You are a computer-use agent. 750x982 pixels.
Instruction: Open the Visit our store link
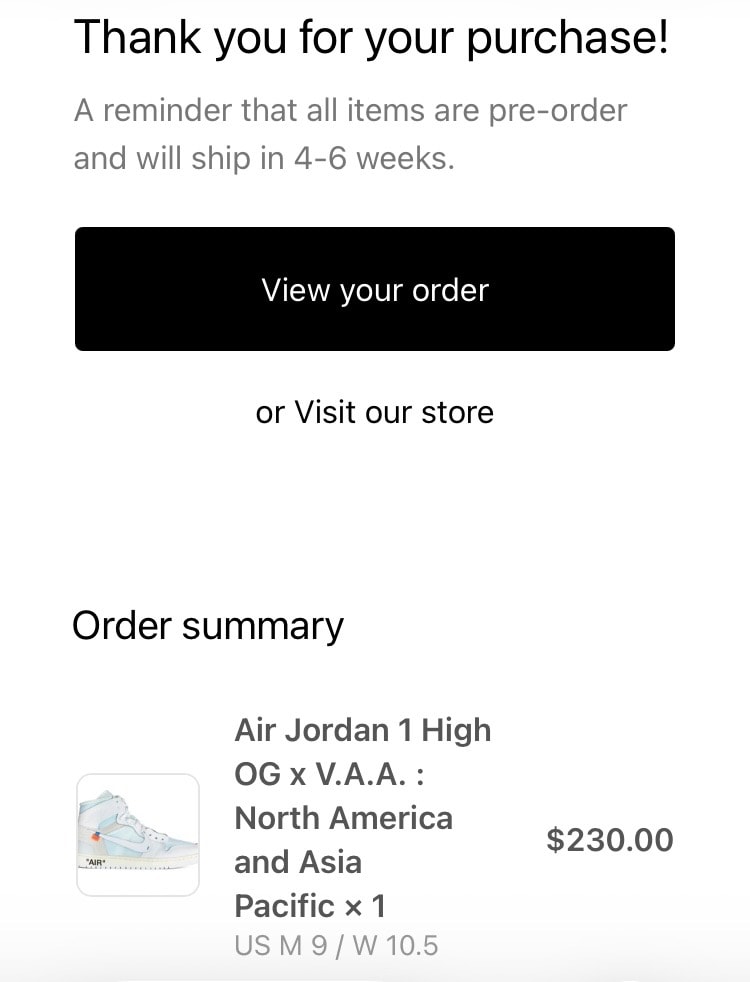point(393,412)
